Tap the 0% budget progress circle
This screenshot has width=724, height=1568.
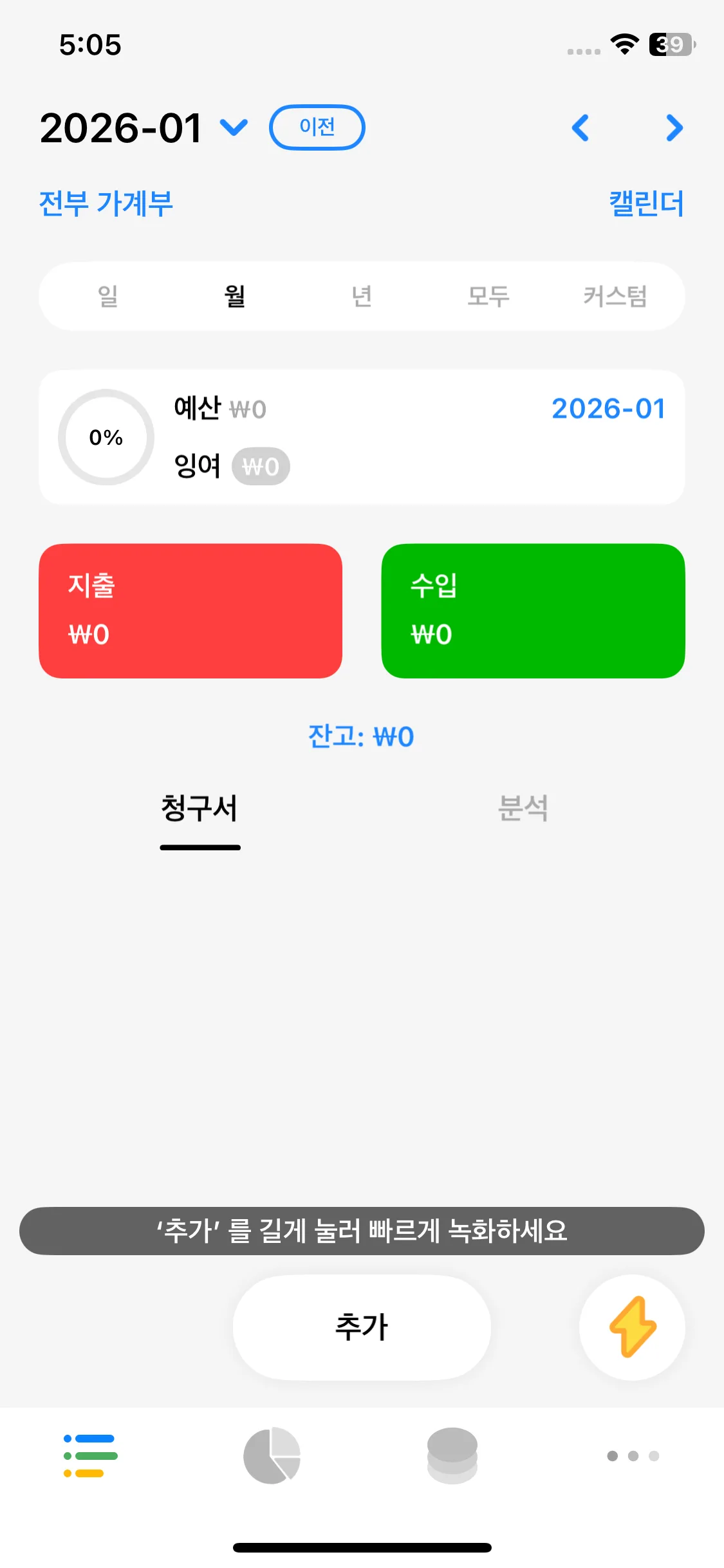105,437
